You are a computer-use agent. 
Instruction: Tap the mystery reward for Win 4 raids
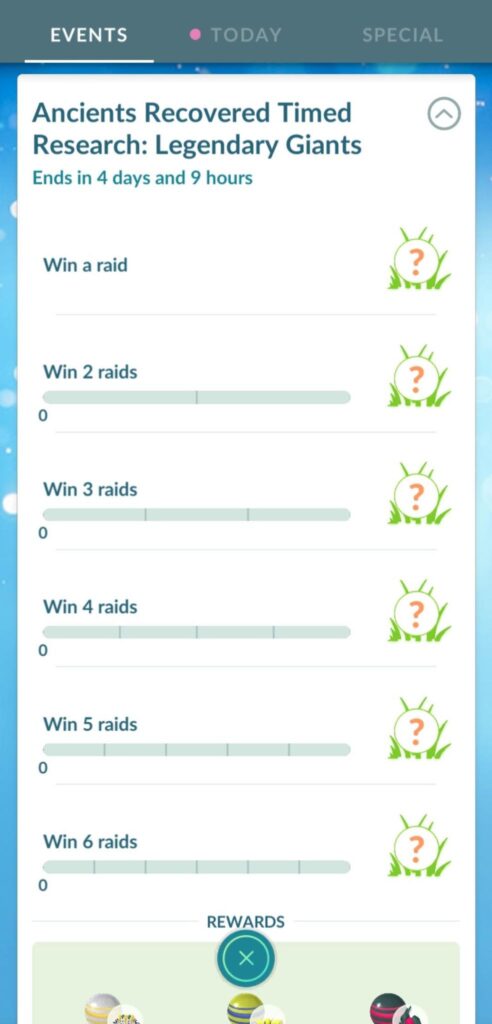[x=419, y=612]
